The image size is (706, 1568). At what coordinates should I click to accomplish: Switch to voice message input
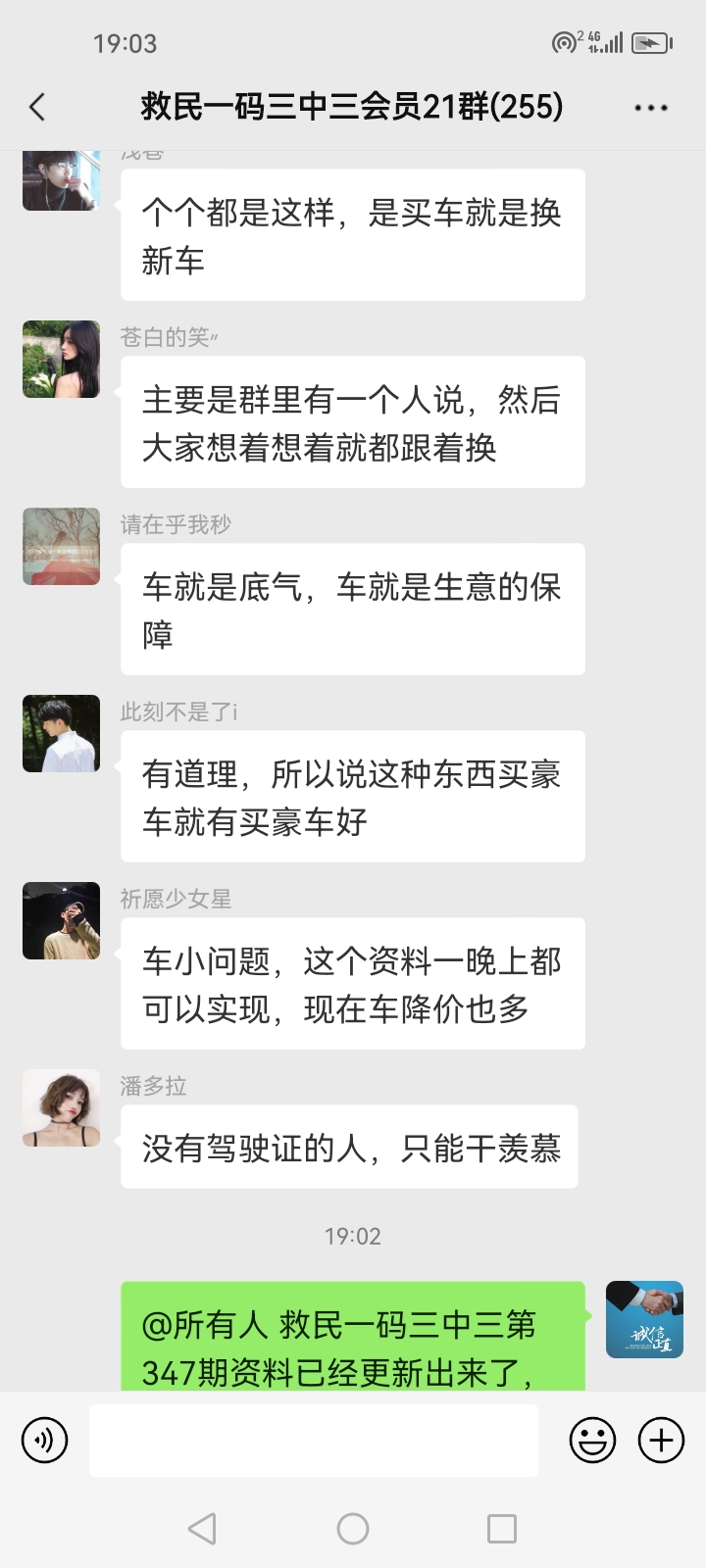point(45,1441)
